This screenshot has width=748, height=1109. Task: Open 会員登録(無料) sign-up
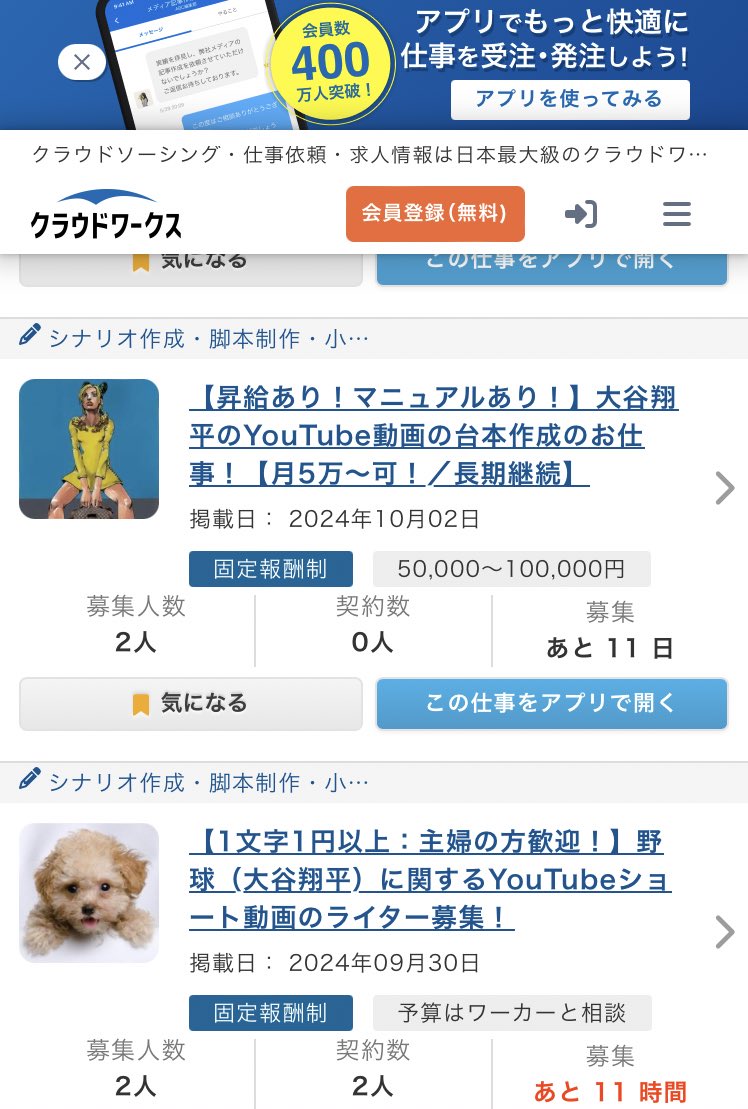tap(435, 213)
